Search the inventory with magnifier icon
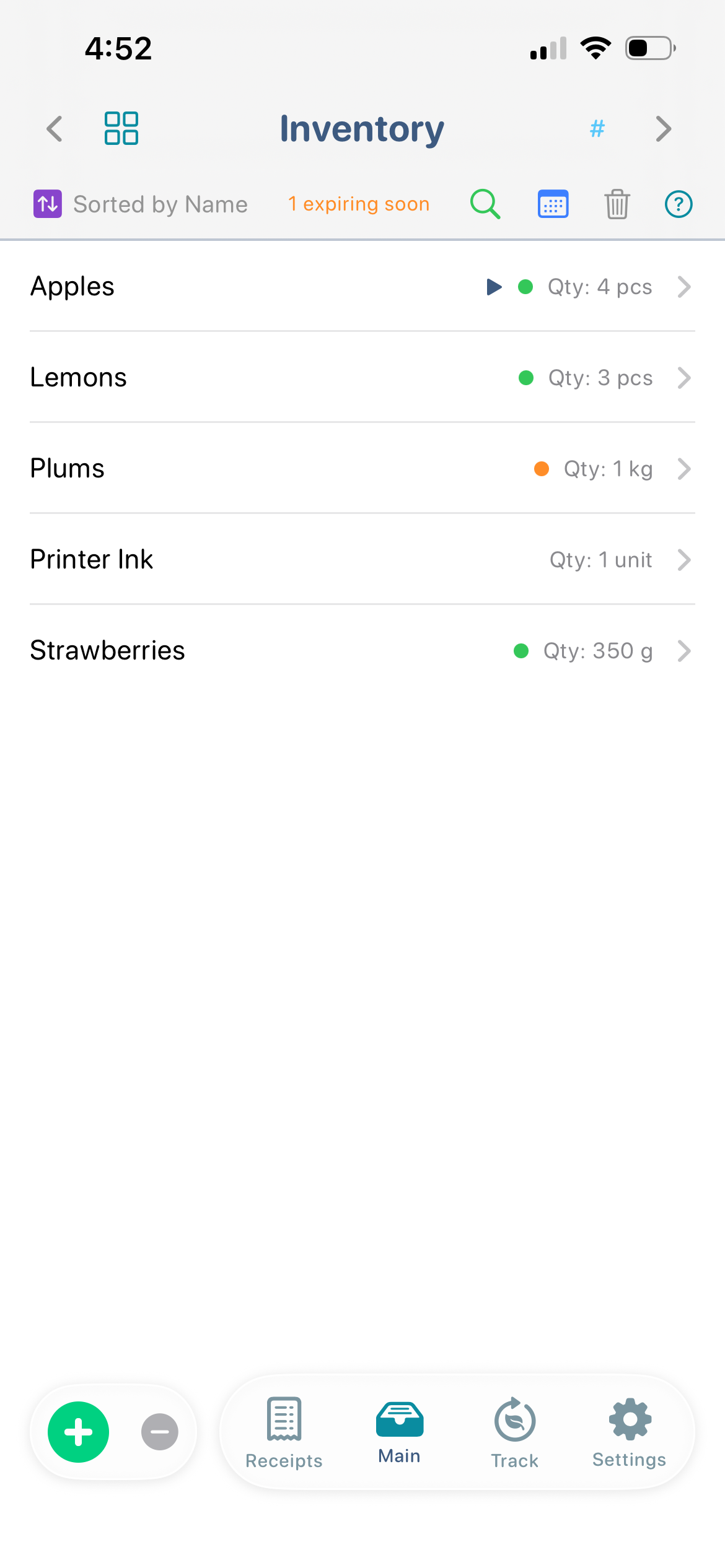Image resolution: width=725 pixels, height=1568 pixels. (x=485, y=204)
